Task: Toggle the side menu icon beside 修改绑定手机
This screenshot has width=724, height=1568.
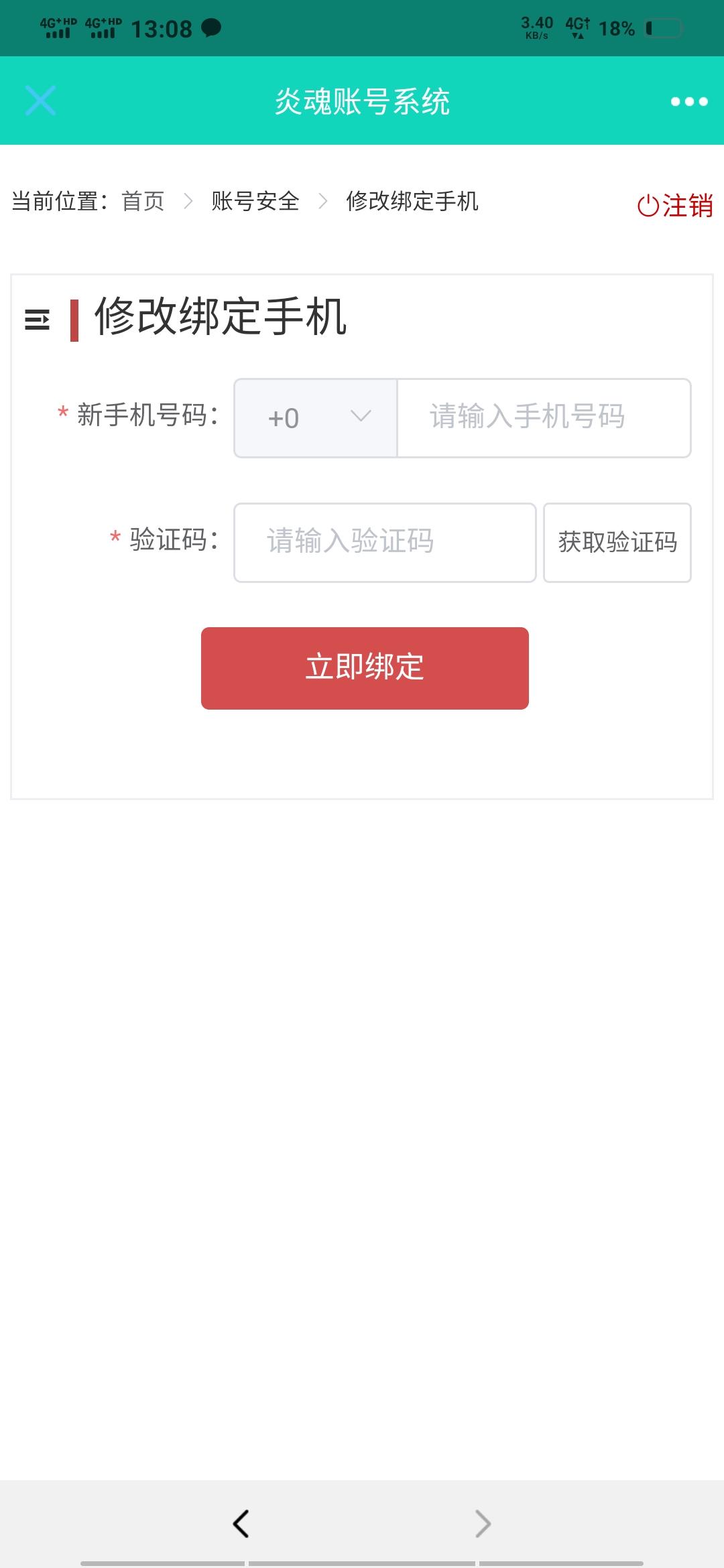Action: 37,320
